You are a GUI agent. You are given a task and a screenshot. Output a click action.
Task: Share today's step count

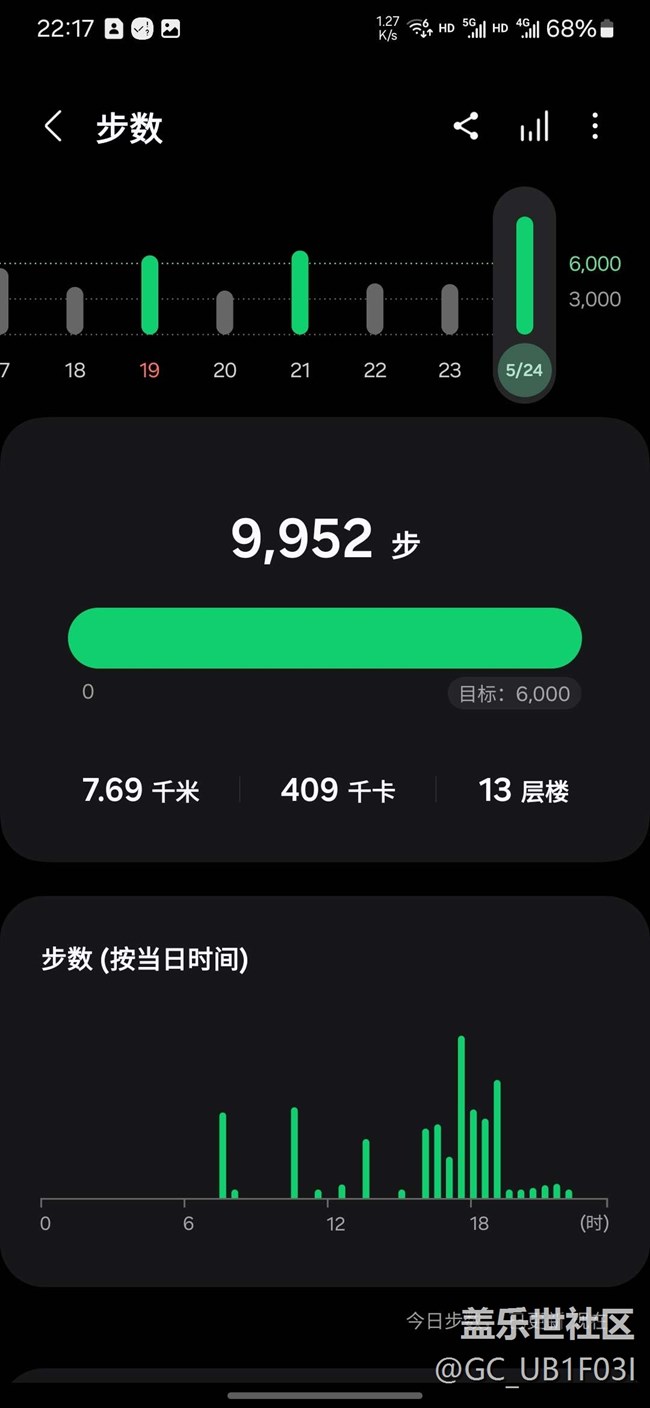click(466, 126)
